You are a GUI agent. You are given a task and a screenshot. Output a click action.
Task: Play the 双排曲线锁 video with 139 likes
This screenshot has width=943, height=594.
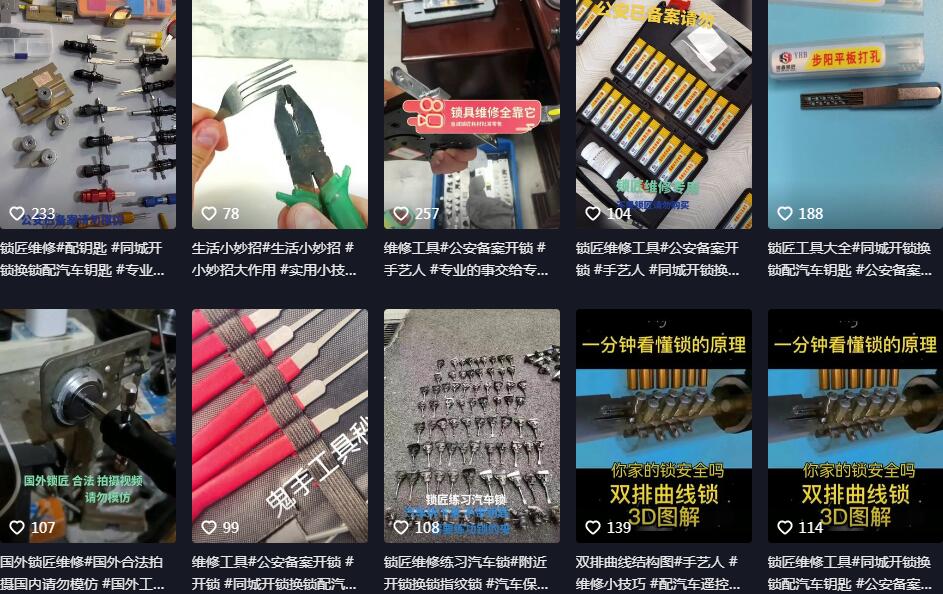663,425
